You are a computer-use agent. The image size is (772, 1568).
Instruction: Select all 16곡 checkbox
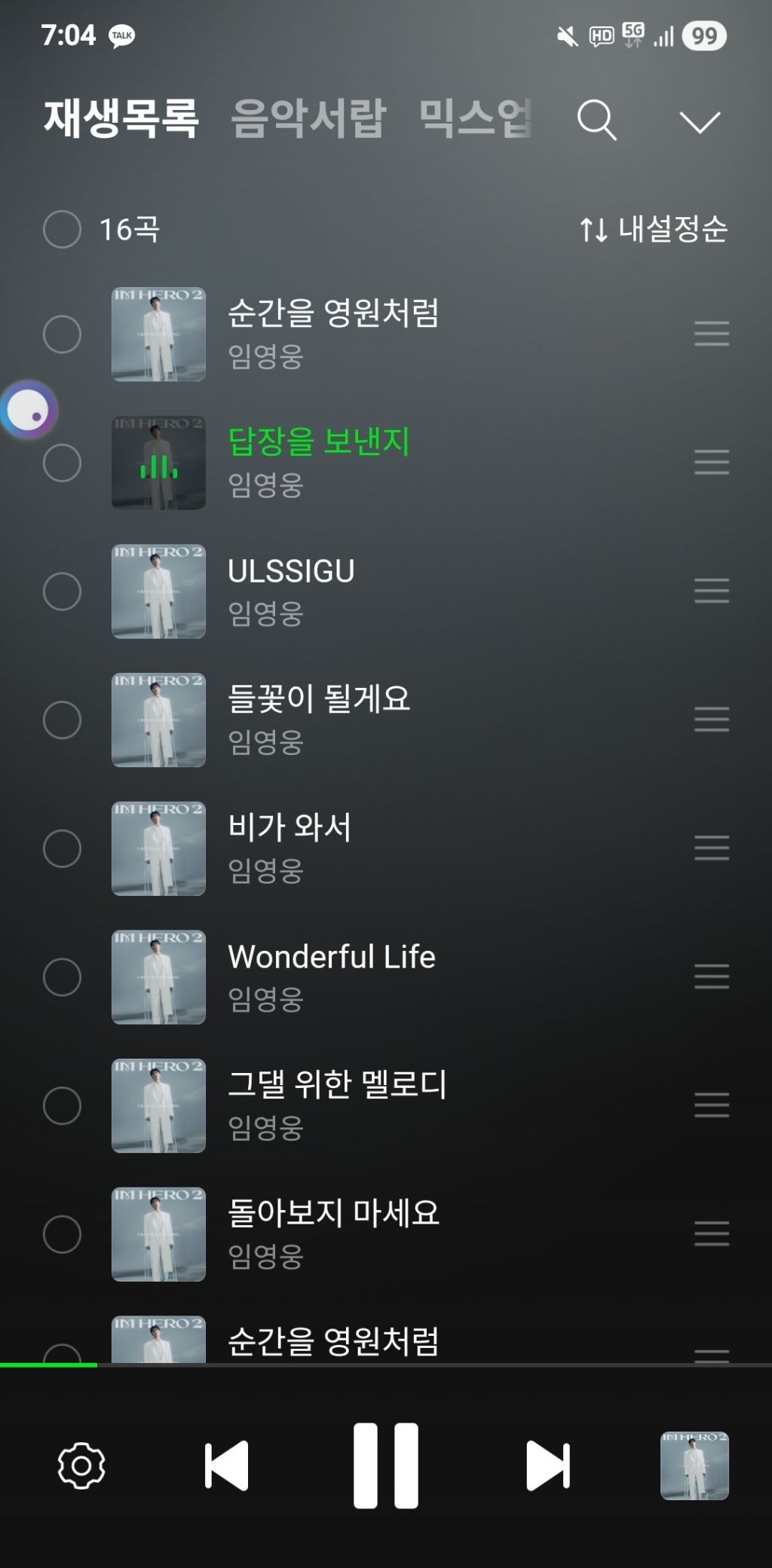pyautogui.click(x=62, y=229)
